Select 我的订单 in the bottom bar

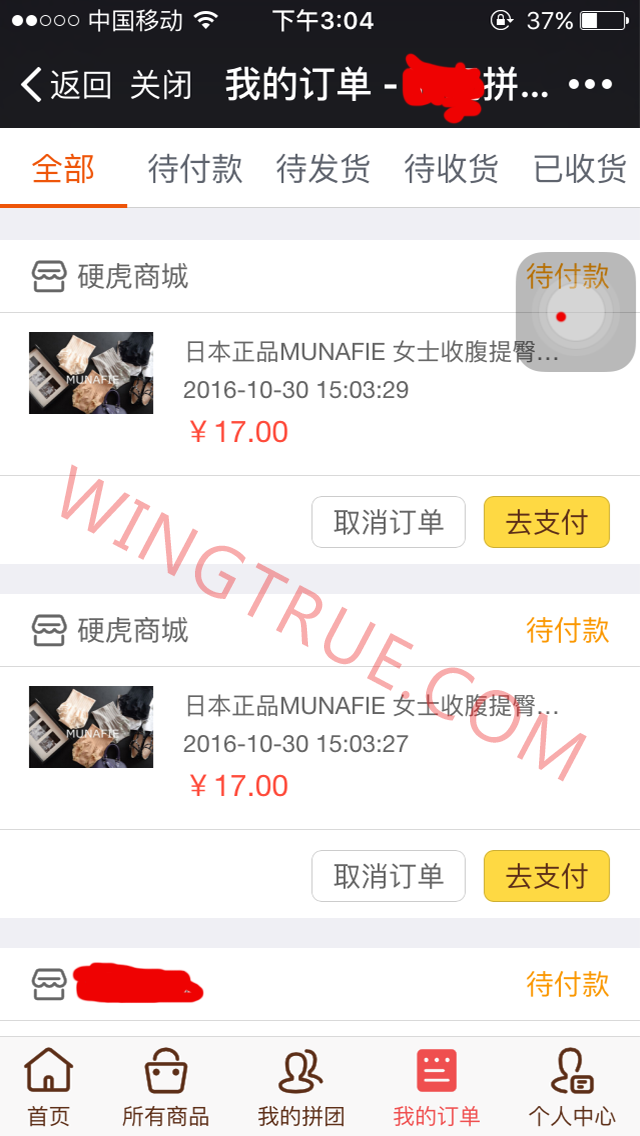[436, 1086]
